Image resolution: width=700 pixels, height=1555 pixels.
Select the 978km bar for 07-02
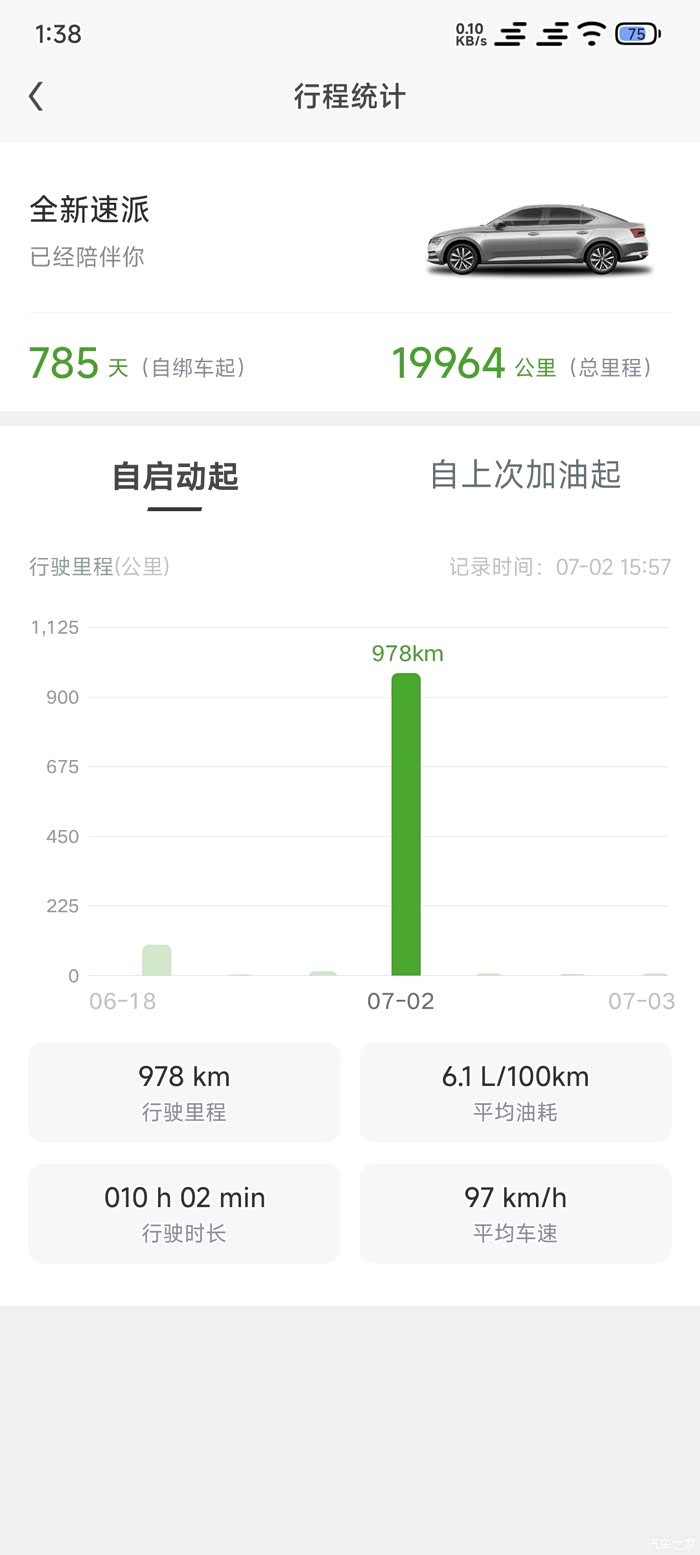(x=405, y=824)
